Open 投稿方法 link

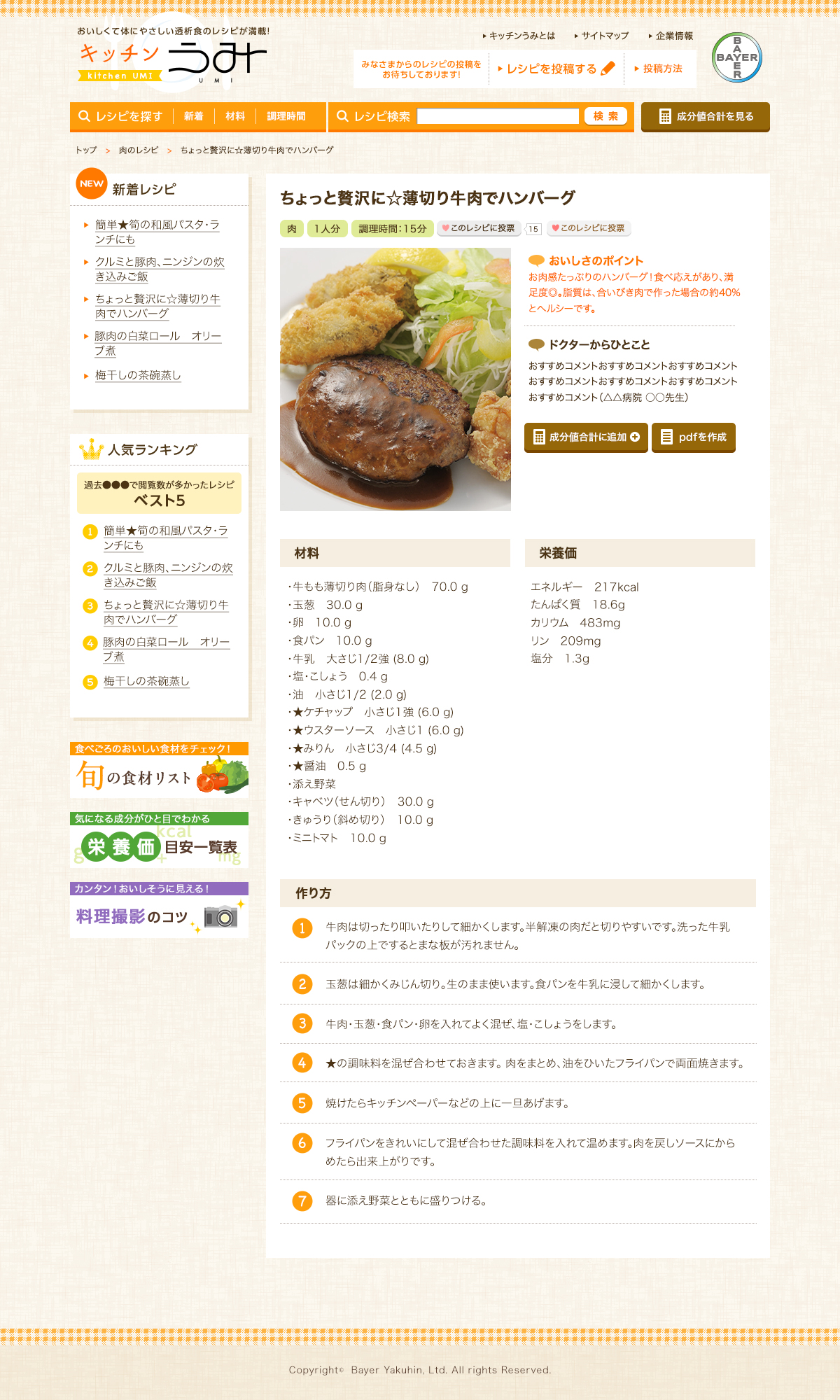(x=661, y=69)
